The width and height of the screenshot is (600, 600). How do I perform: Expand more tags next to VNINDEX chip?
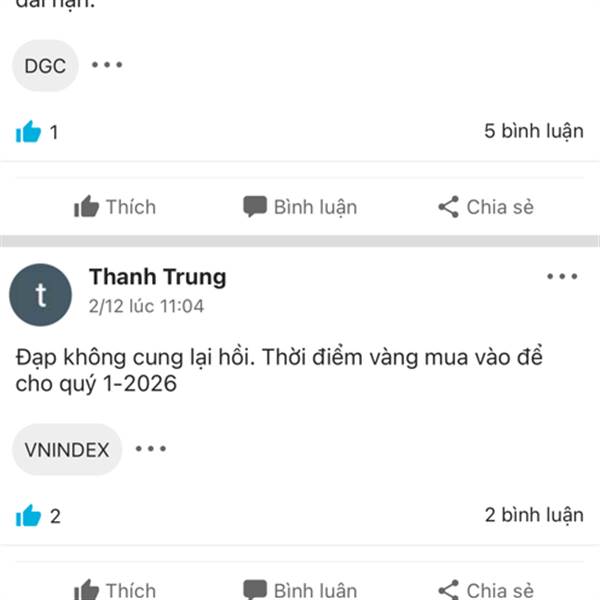[151, 448]
